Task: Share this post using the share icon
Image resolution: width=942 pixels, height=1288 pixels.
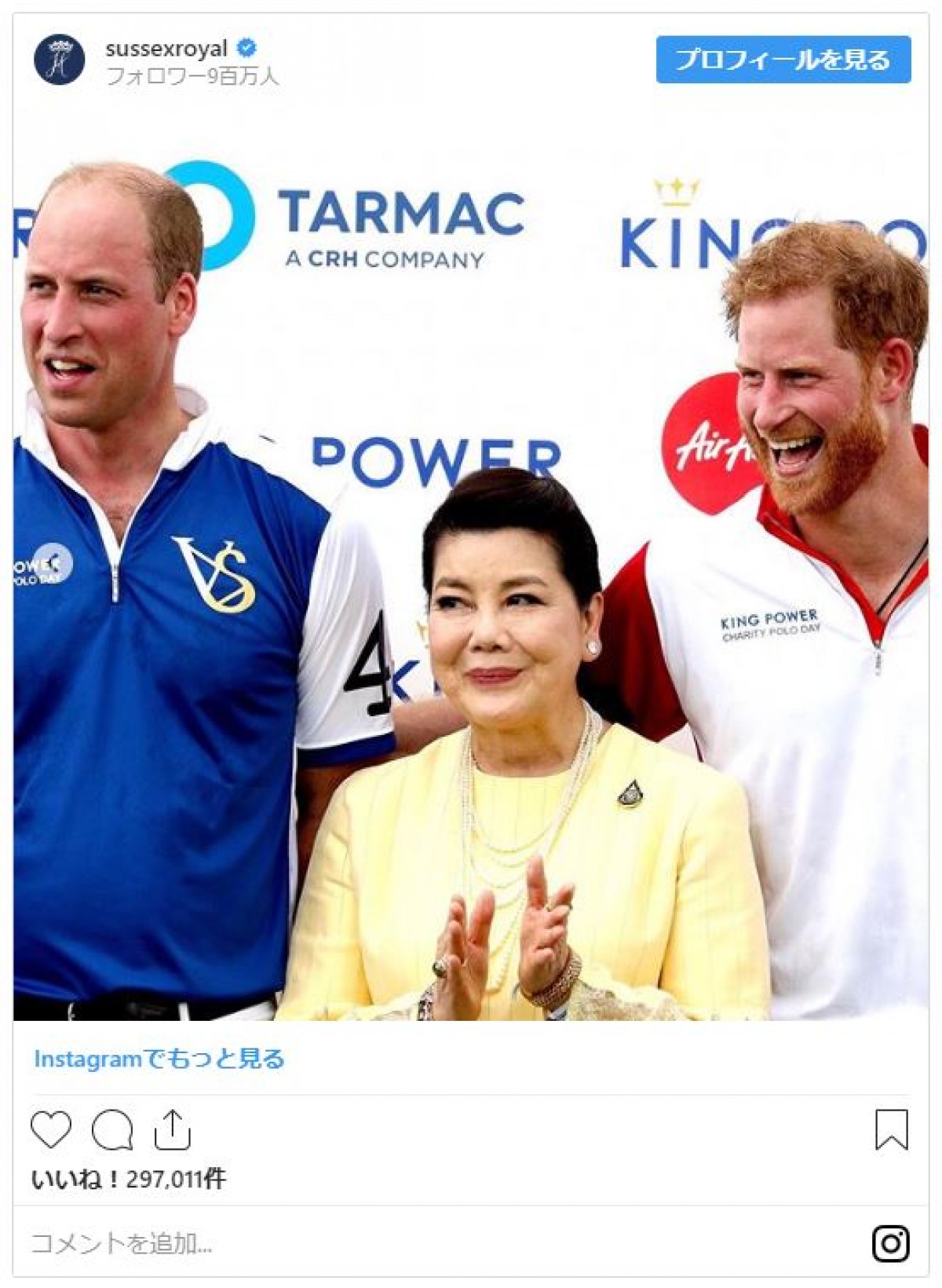Action: pos(173,1130)
